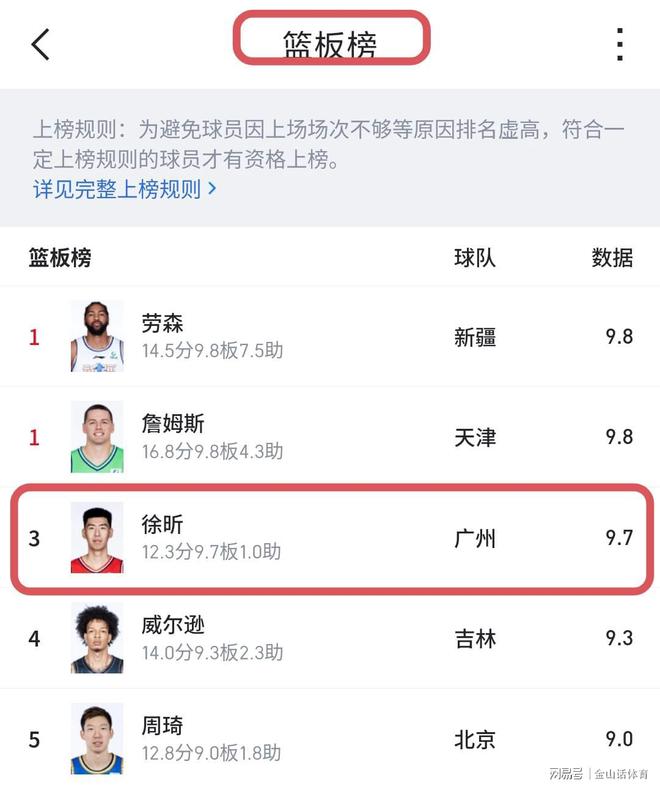
Task: Open 周琦's ranking entry
Action: click(x=330, y=739)
